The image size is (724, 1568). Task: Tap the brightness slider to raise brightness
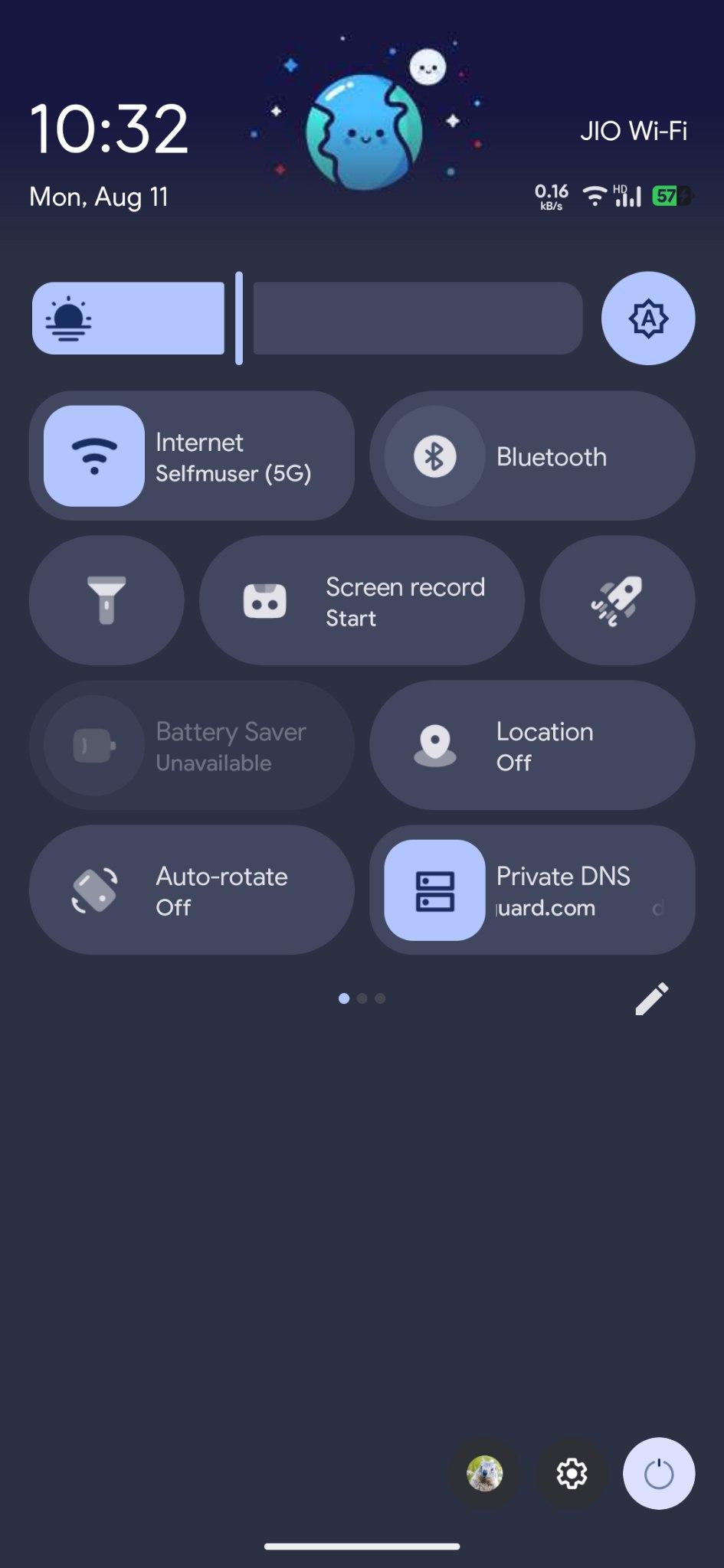point(418,318)
